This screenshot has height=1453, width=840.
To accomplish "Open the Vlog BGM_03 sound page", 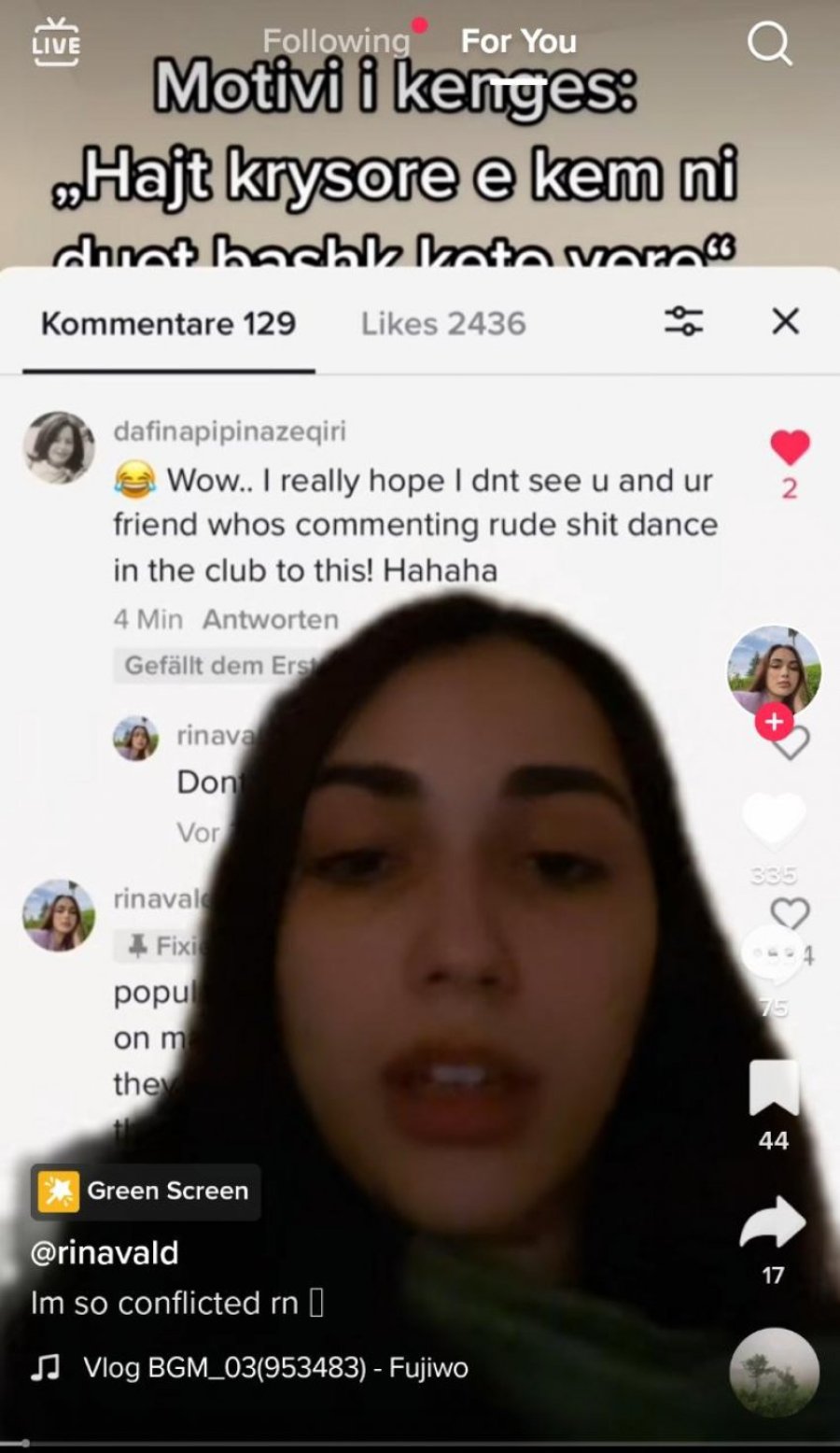I will click(275, 1367).
